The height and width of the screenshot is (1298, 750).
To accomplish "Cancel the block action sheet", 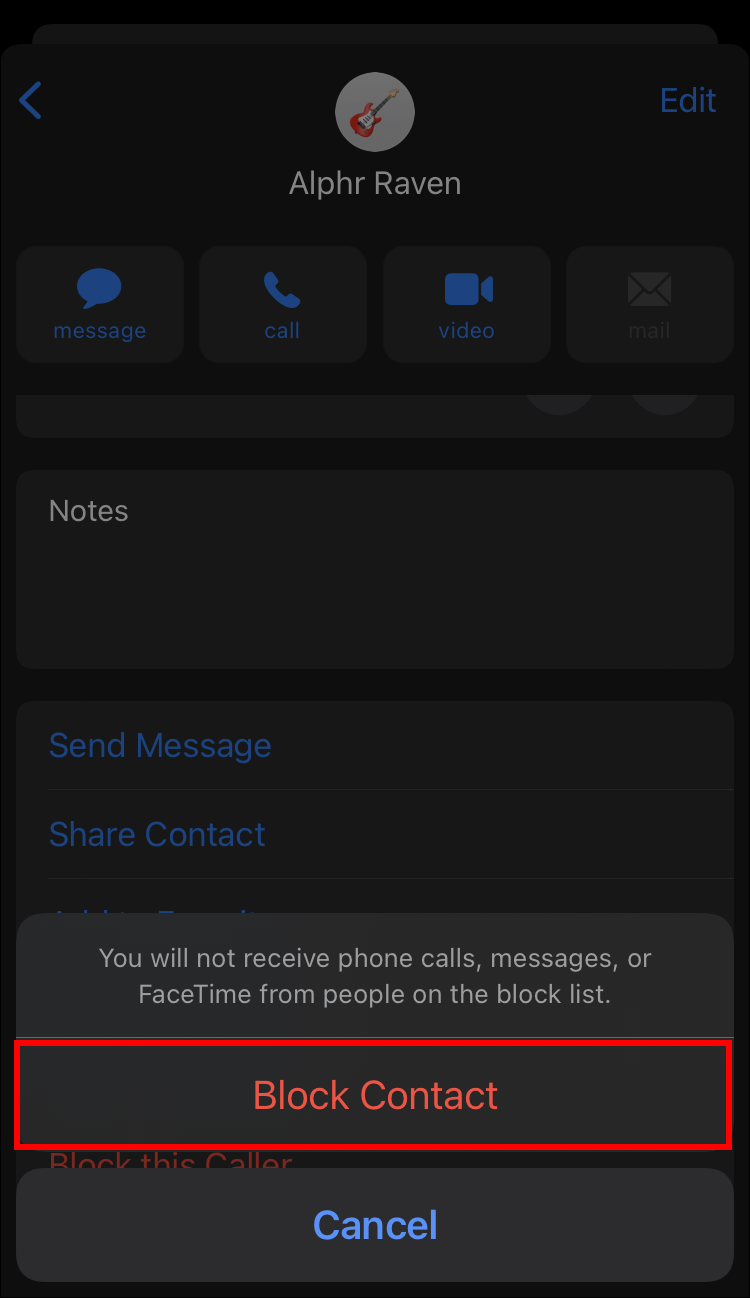I will (374, 1225).
